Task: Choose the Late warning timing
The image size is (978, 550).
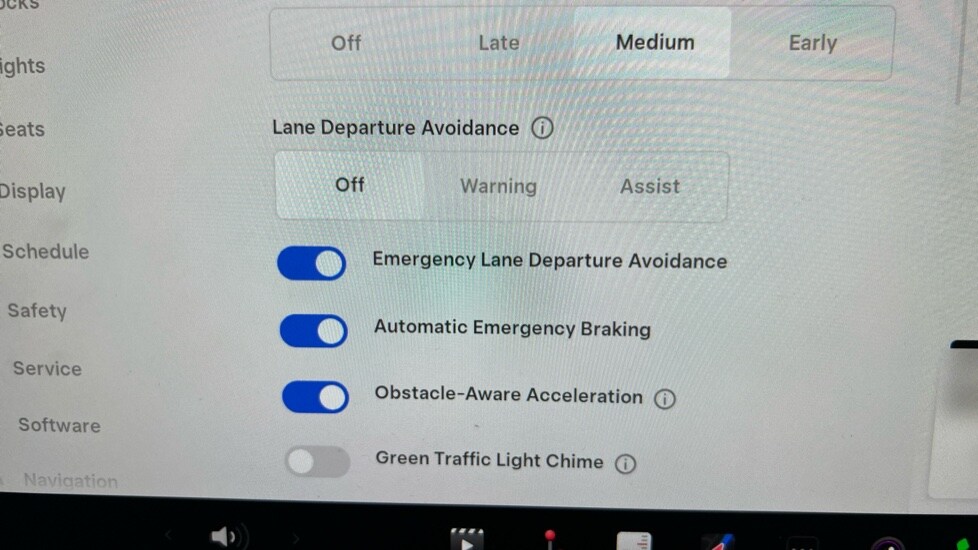Action: point(498,43)
